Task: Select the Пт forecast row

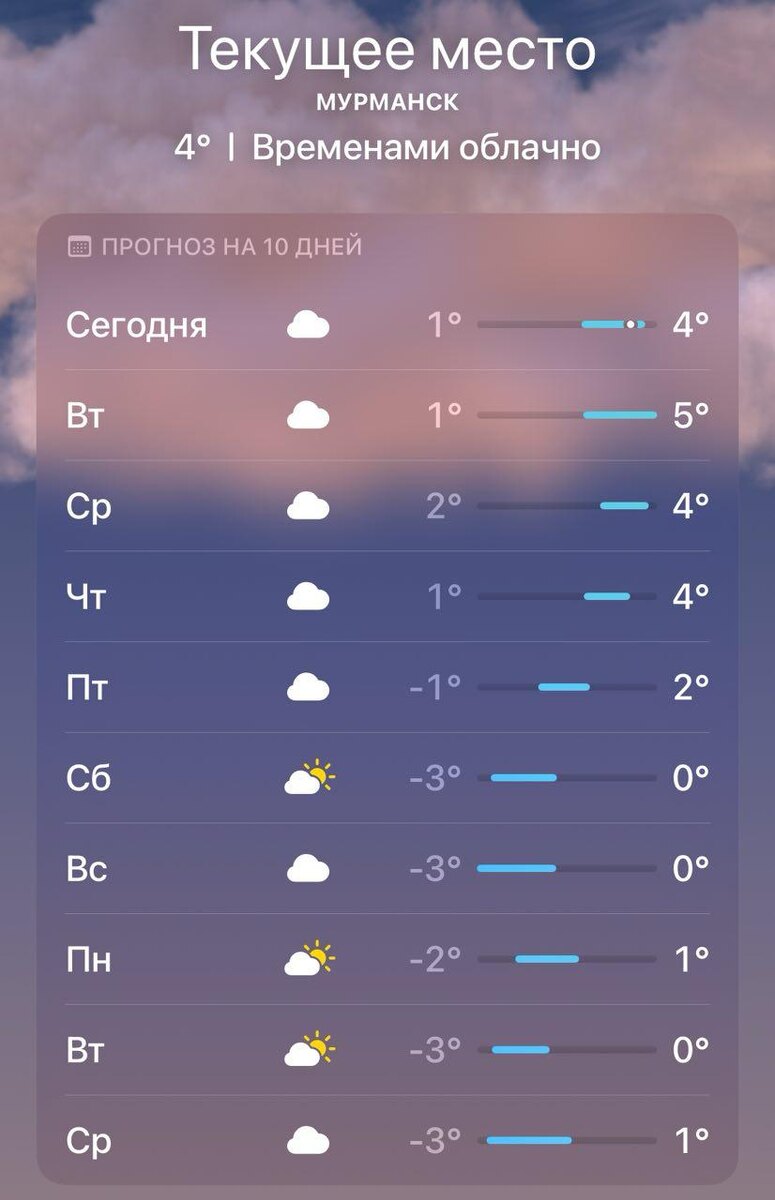Action: (x=387, y=687)
